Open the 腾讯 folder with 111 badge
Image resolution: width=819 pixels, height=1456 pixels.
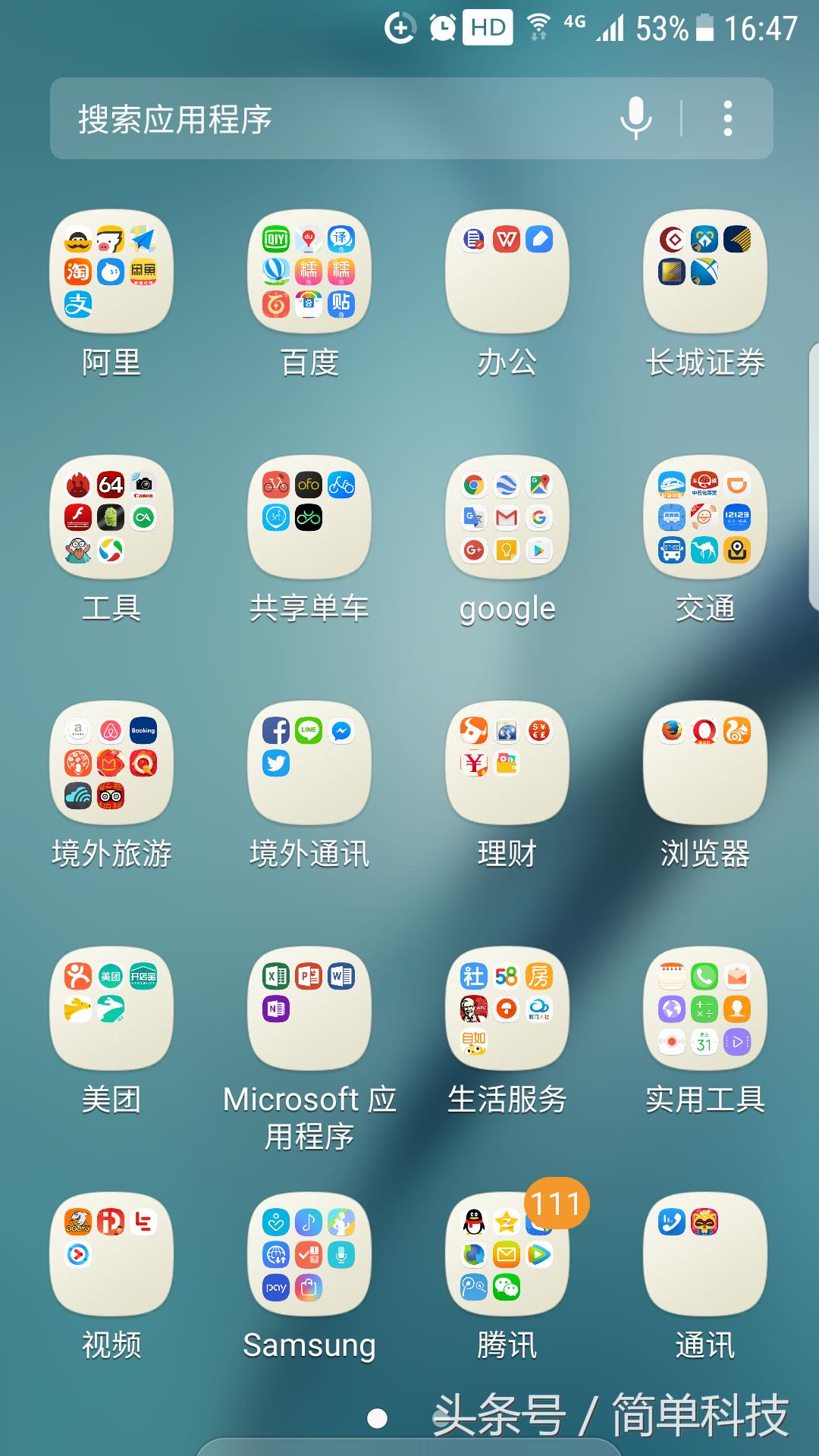click(507, 1254)
